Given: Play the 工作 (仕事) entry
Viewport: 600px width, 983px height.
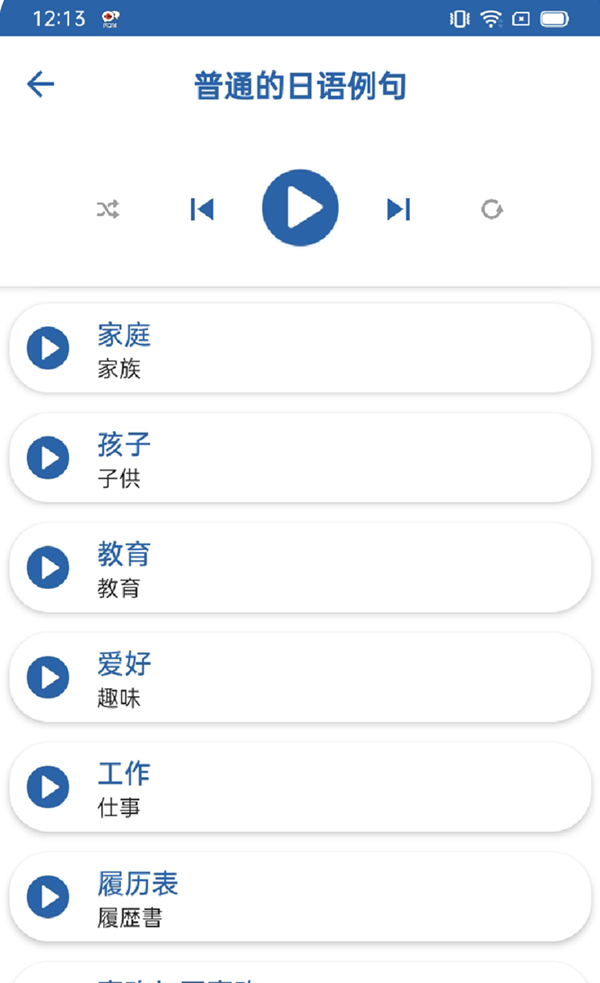Looking at the screenshot, I should (48, 788).
